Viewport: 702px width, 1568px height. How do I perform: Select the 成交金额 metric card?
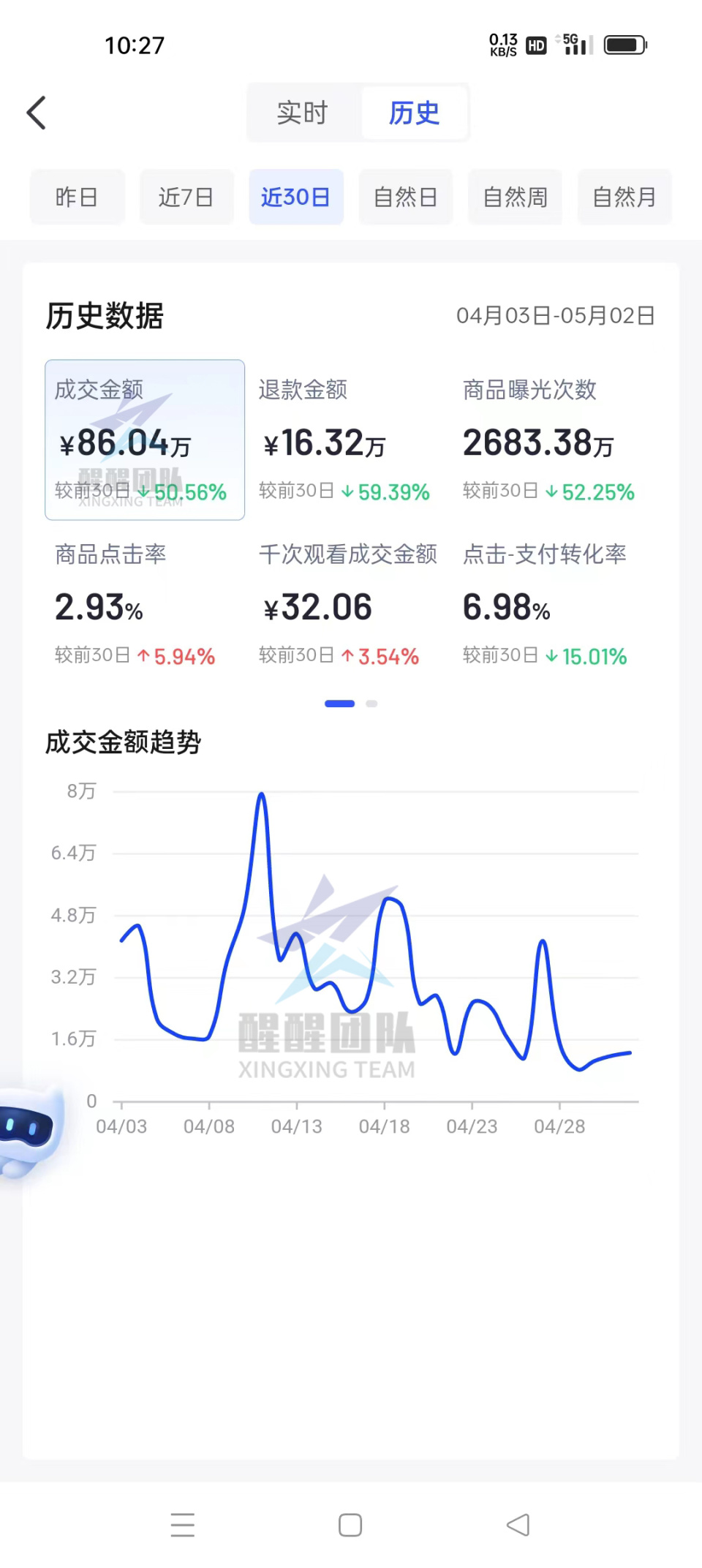144,439
